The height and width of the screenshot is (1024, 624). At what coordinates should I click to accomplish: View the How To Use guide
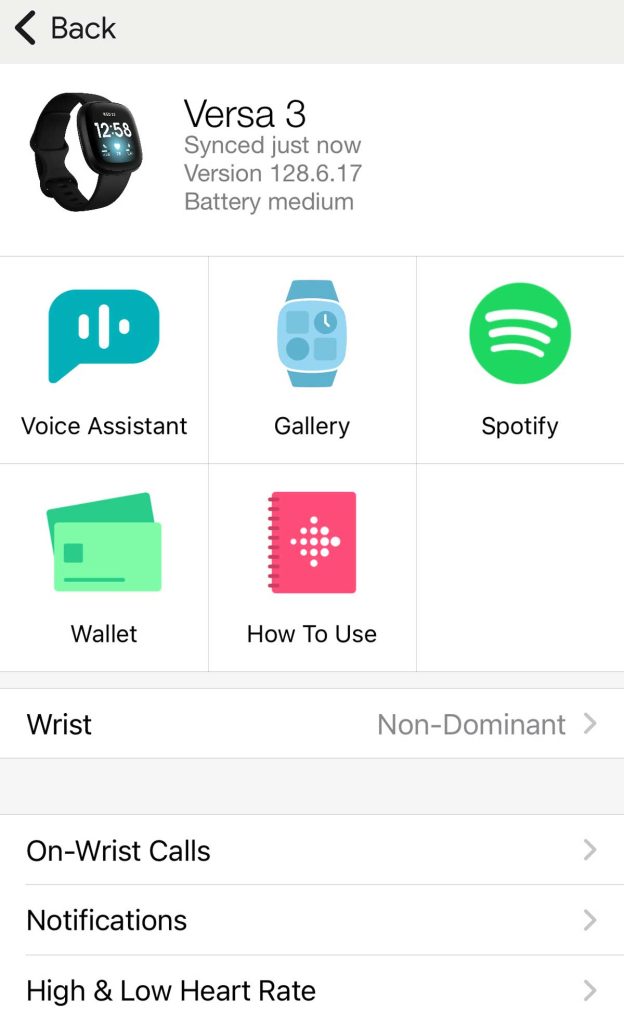click(312, 568)
